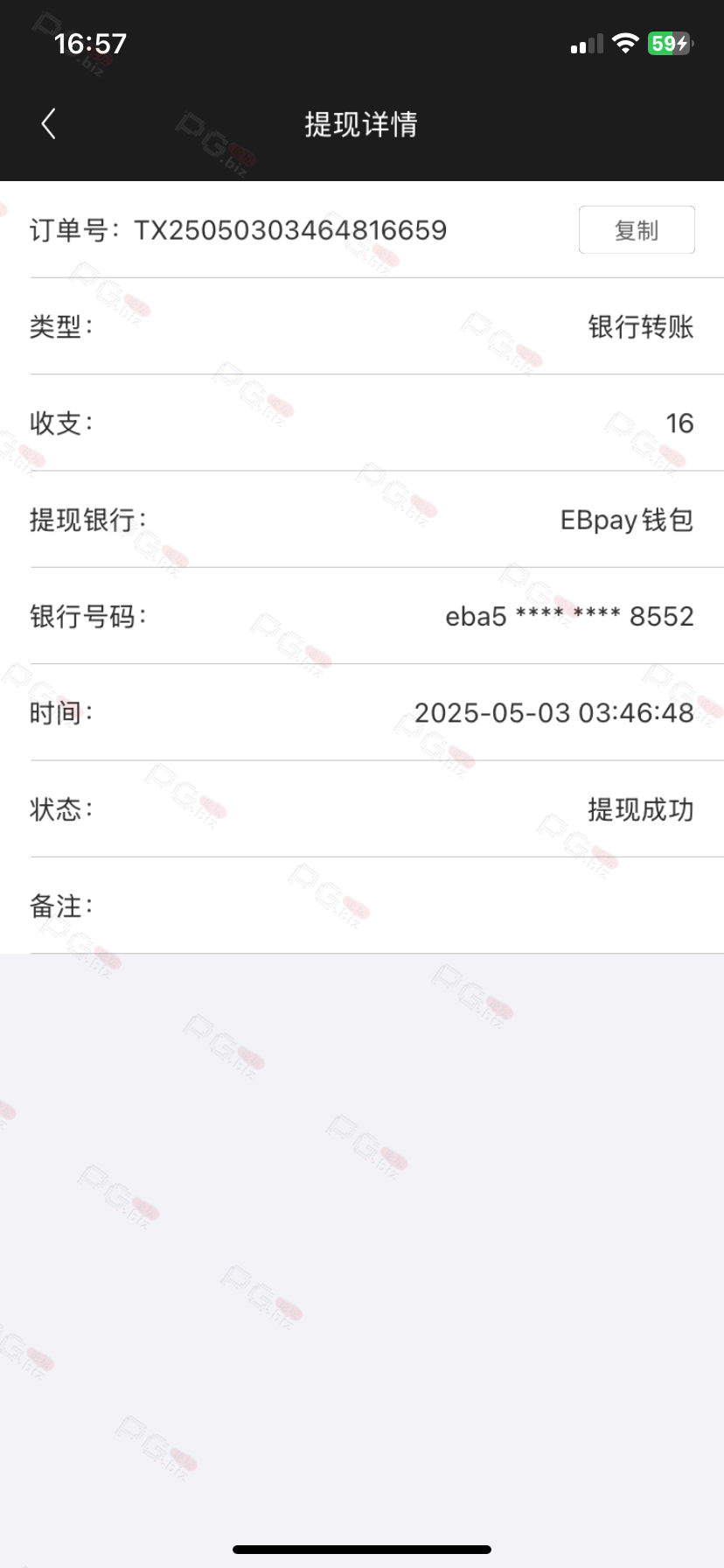Tap 复制 to copy the order number

coord(637,230)
